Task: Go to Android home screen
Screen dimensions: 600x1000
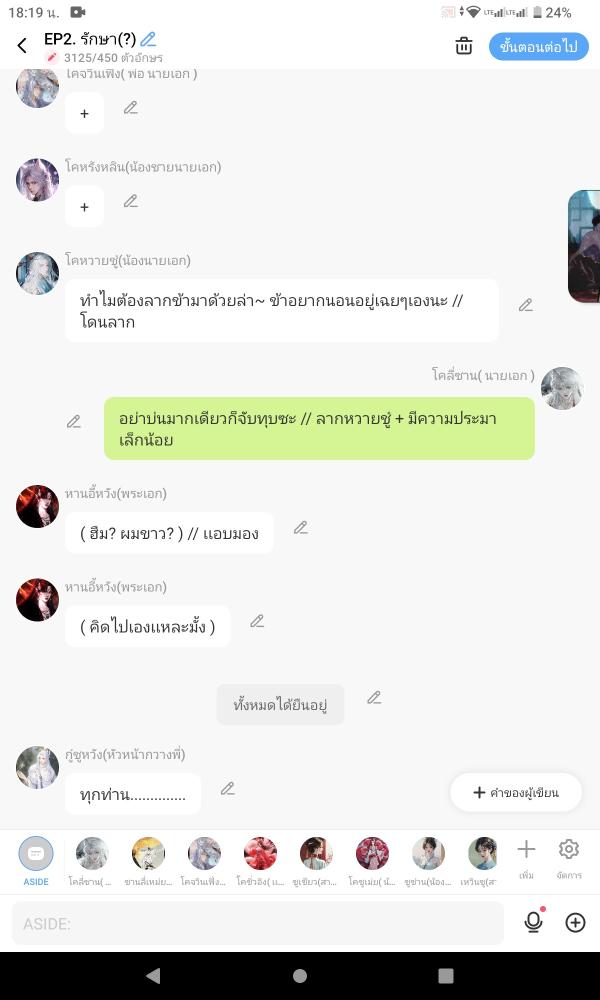Action: pyautogui.click(x=300, y=975)
